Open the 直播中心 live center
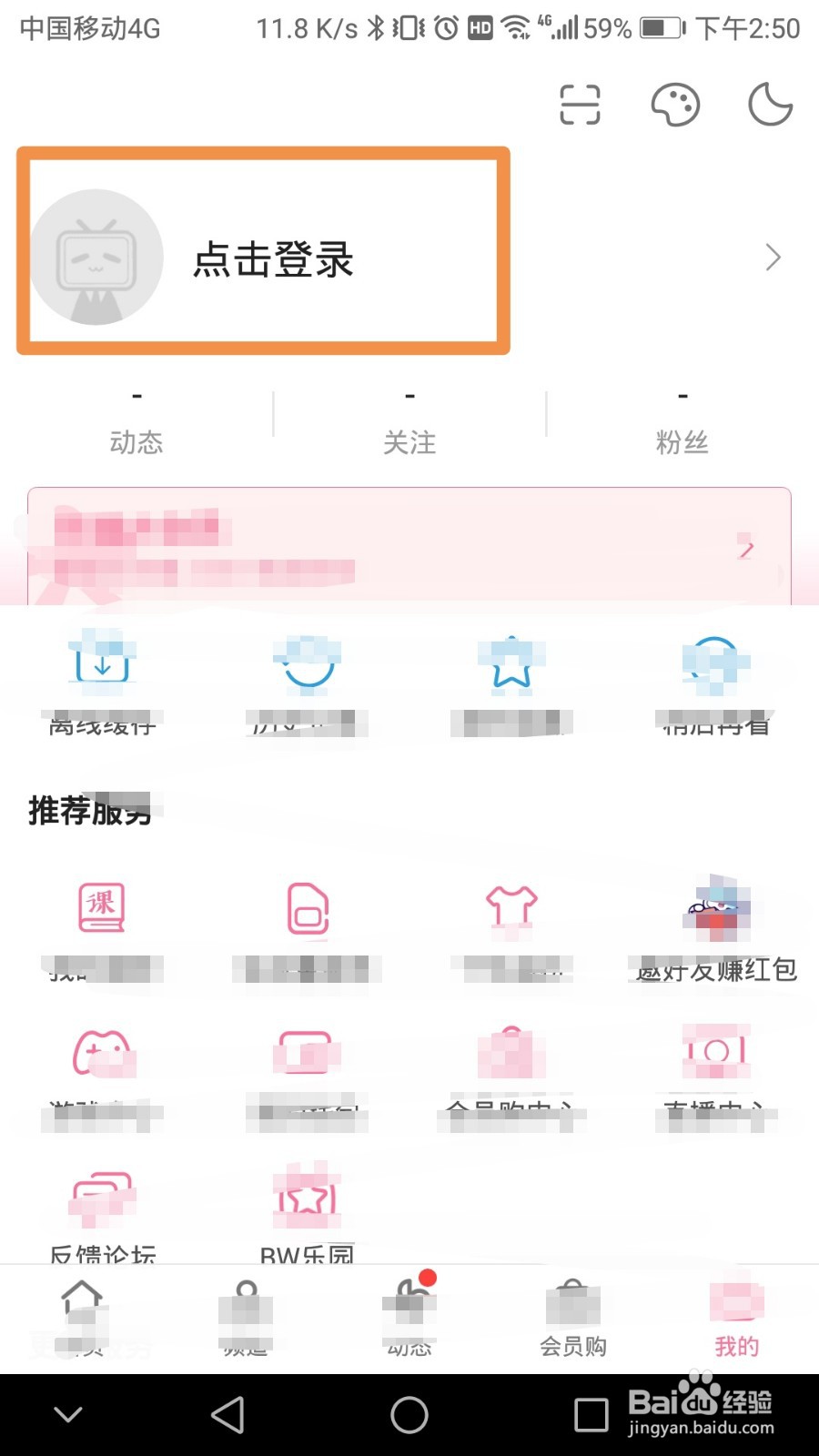The height and width of the screenshot is (1456, 819). tap(716, 1069)
